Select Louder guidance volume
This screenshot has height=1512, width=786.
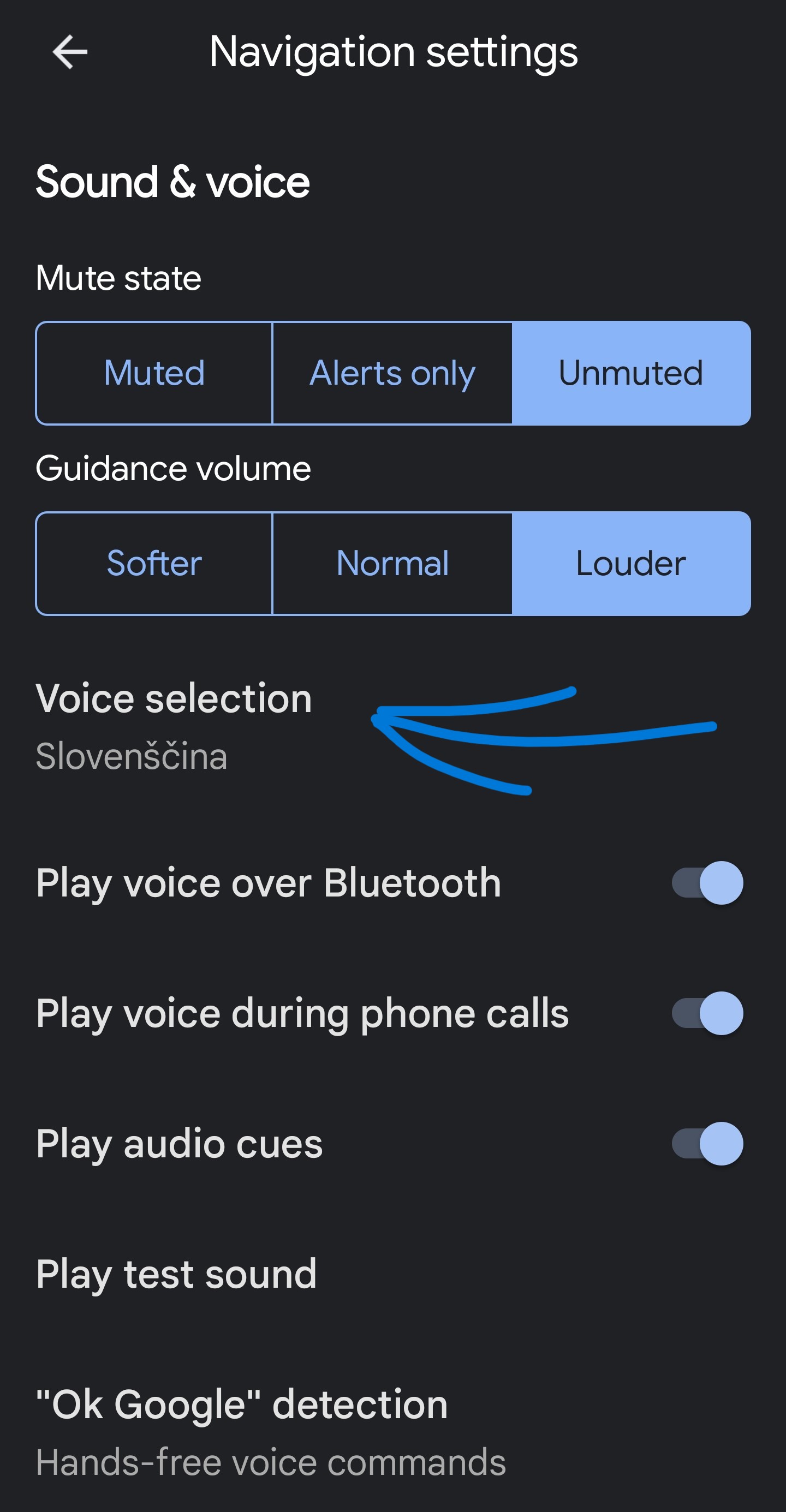(x=631, y=564)
